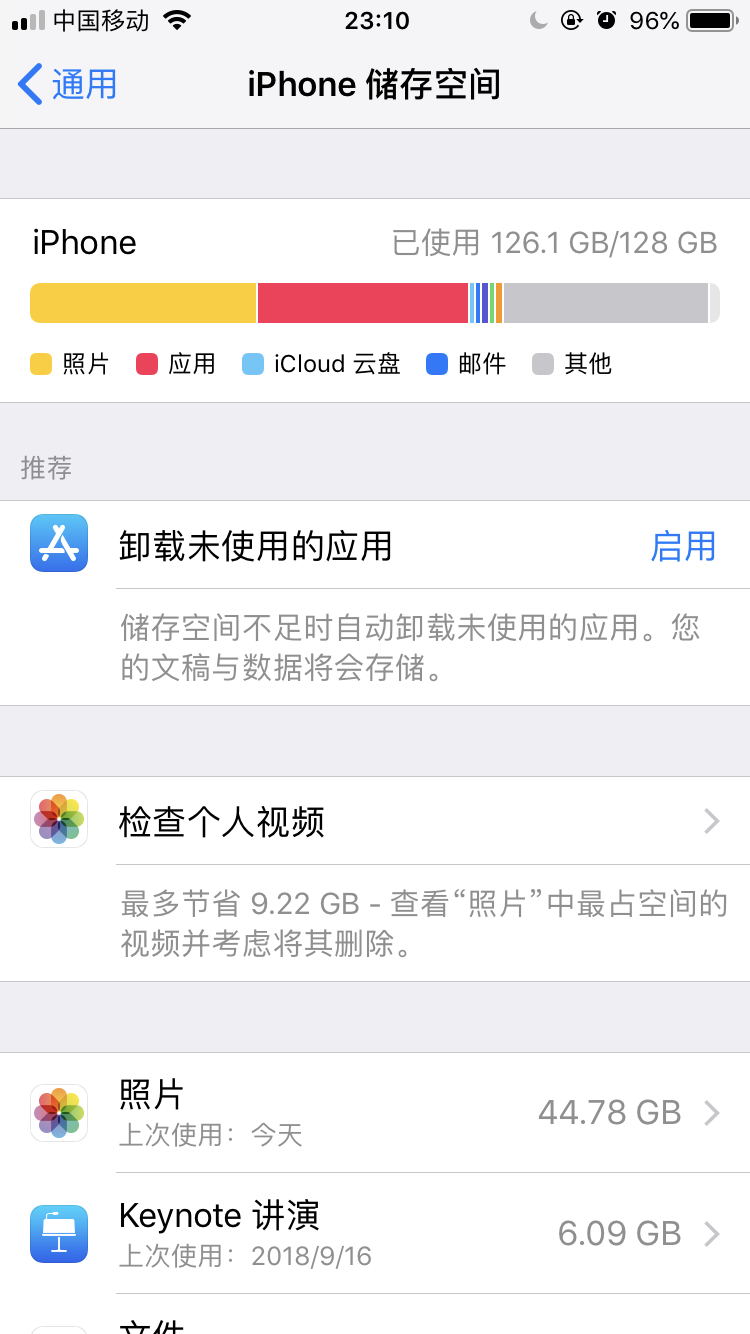Tap the Photos icon in the 照片 storage row
This screenshot has height=1334, width=750.
(58, 1112)
